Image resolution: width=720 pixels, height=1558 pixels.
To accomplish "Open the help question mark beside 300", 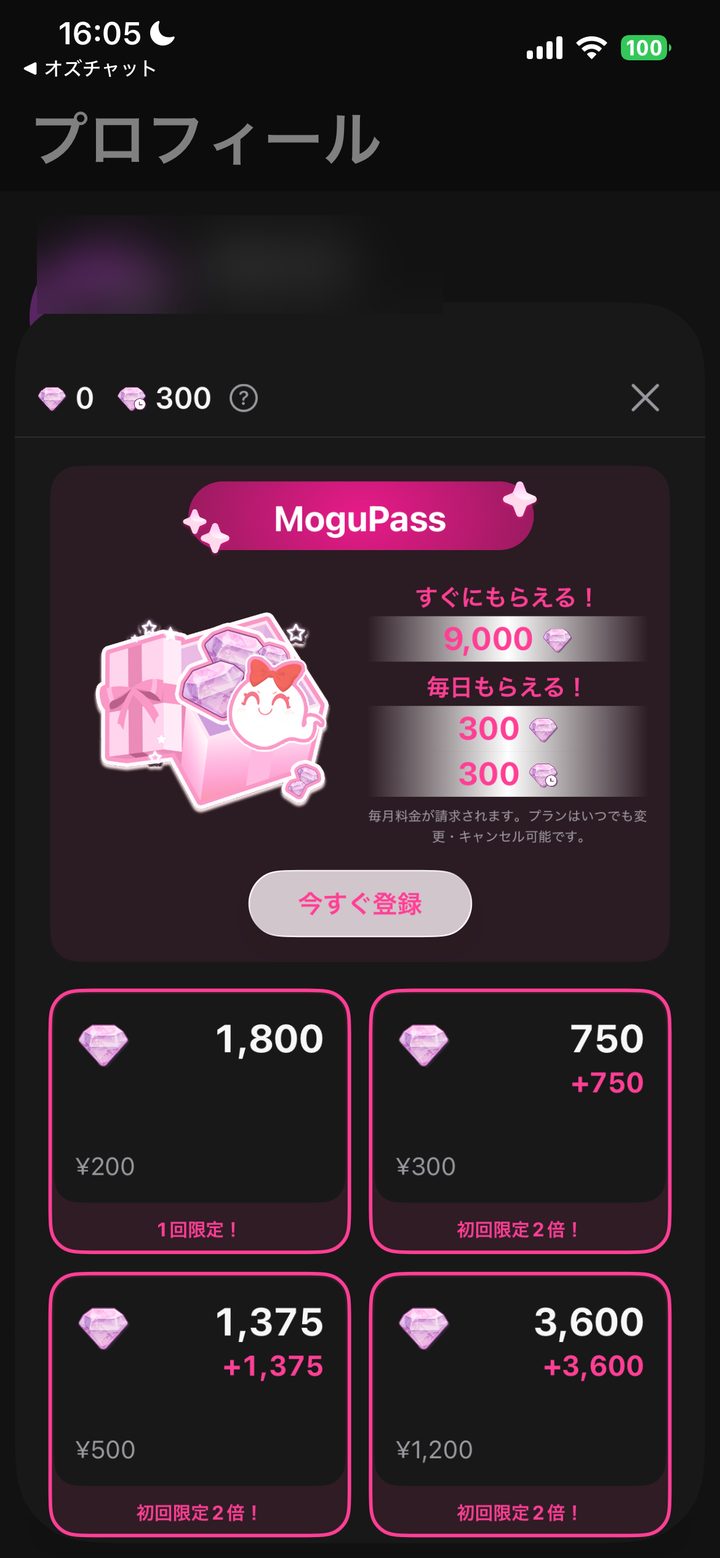I will coord(243,398).
